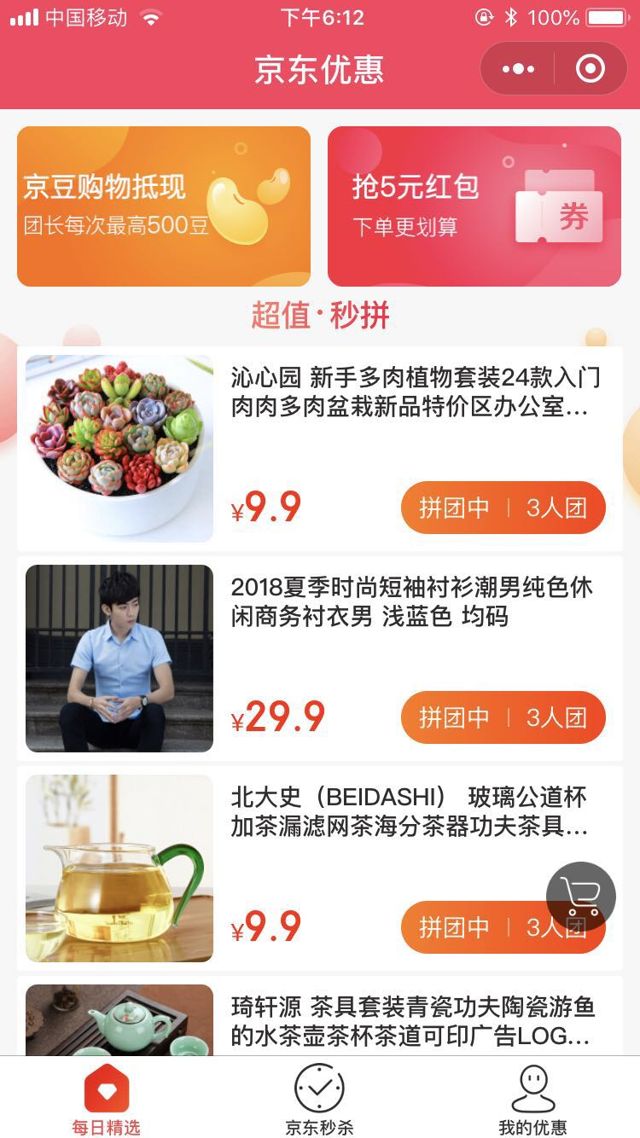Open the 抢5元红包 coupon banner
Viewport: 640px width, 1138px height.
[x=474, y=206]
